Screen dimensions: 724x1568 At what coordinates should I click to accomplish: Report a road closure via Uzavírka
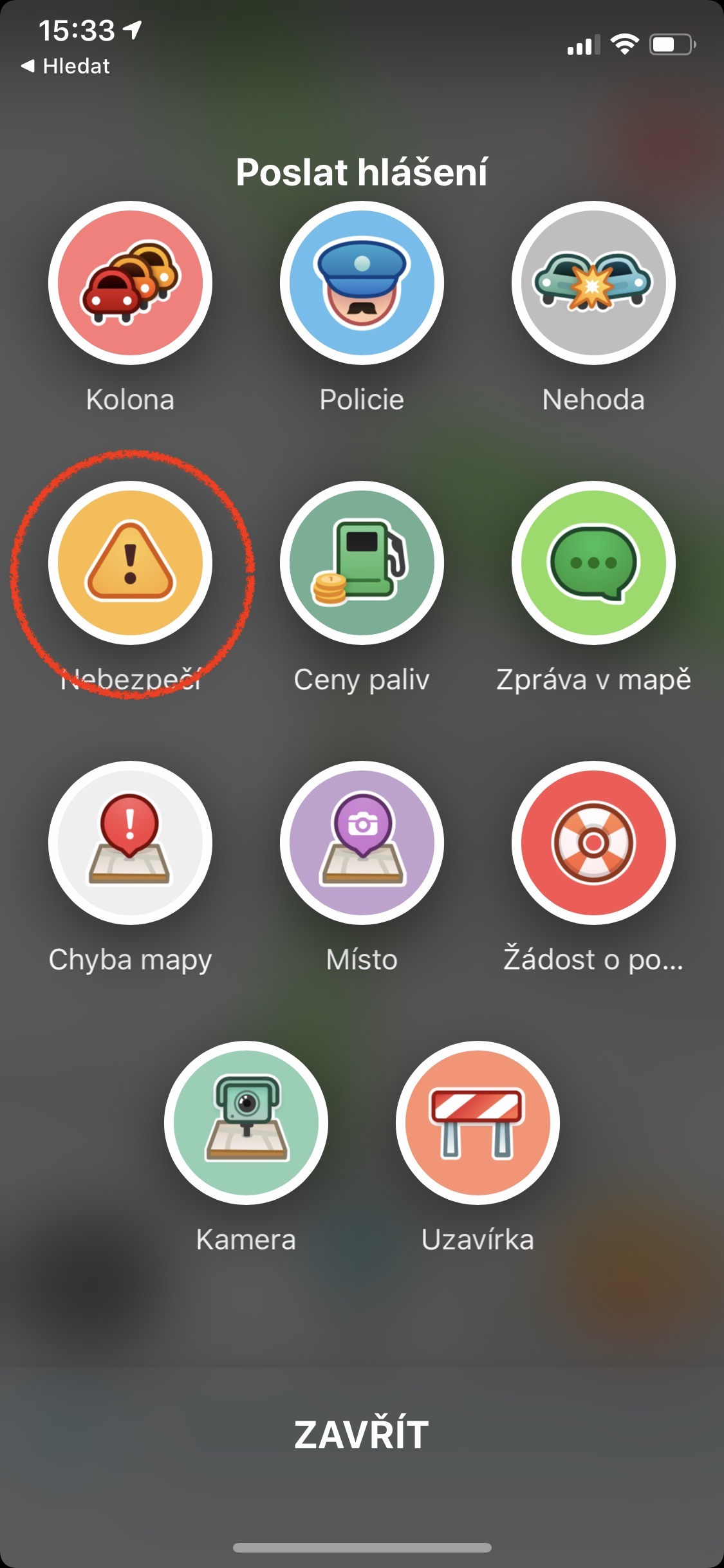(478, 1123)
